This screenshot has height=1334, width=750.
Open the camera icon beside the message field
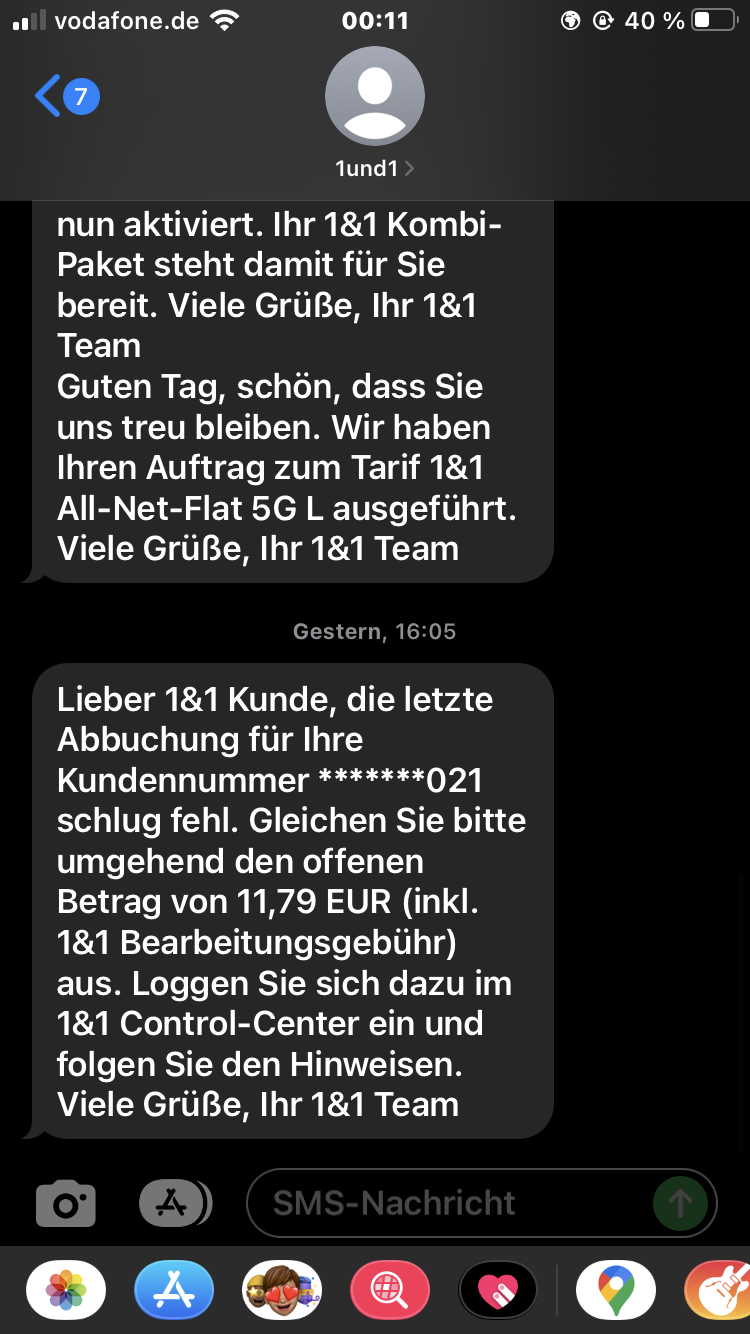[x=65, y=1203]
